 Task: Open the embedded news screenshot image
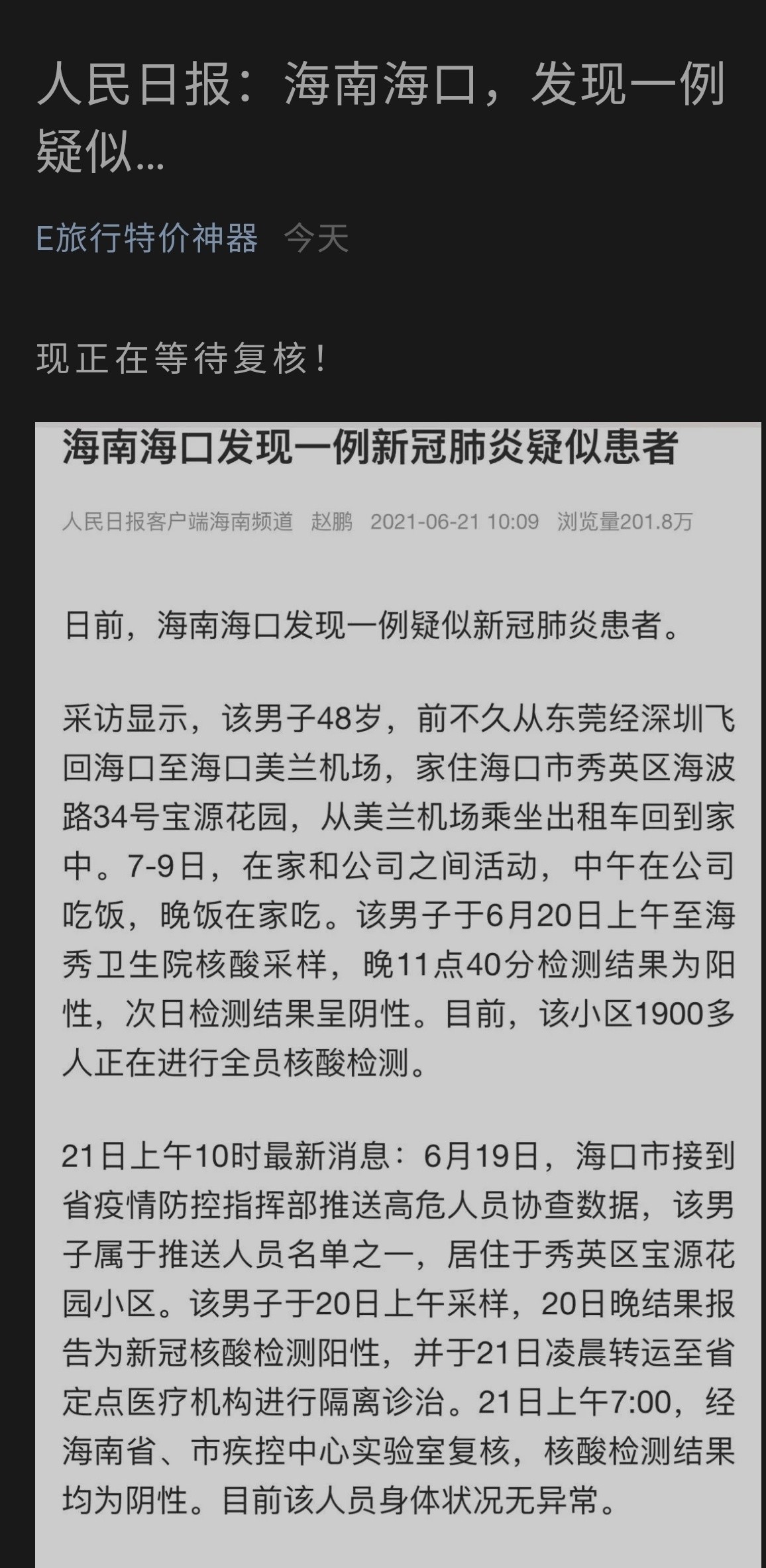point(398,994)
